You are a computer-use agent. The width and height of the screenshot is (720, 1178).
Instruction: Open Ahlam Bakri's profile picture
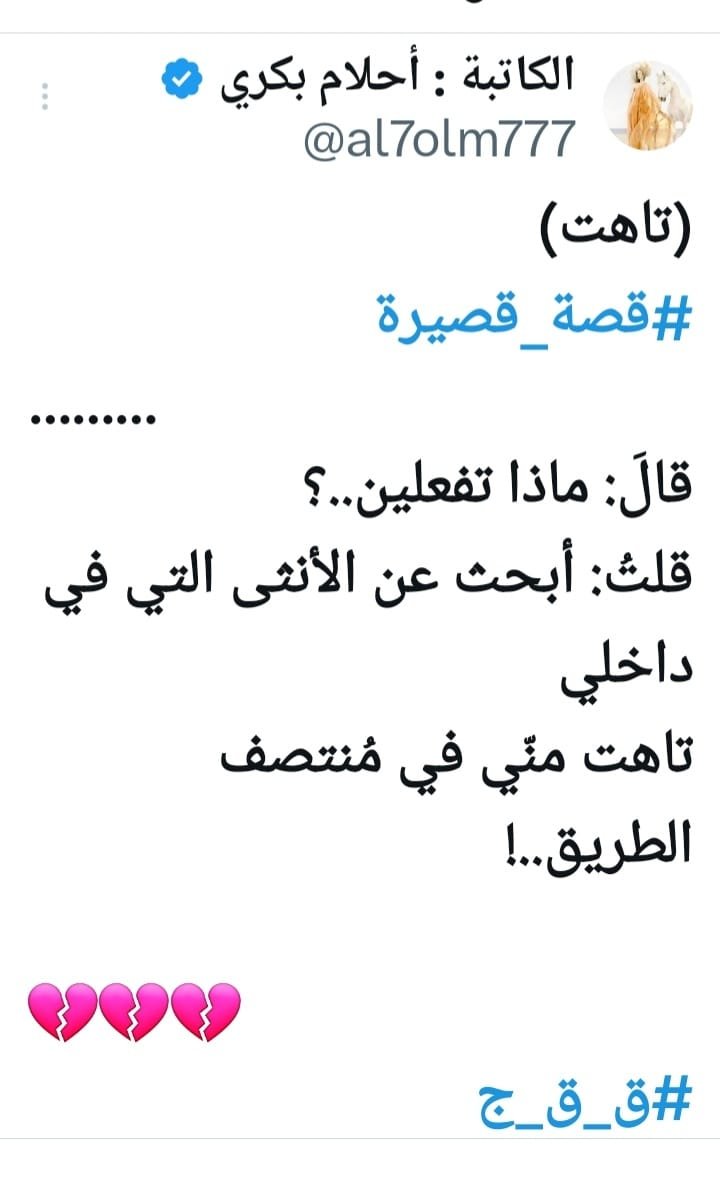tap(649, 105)
